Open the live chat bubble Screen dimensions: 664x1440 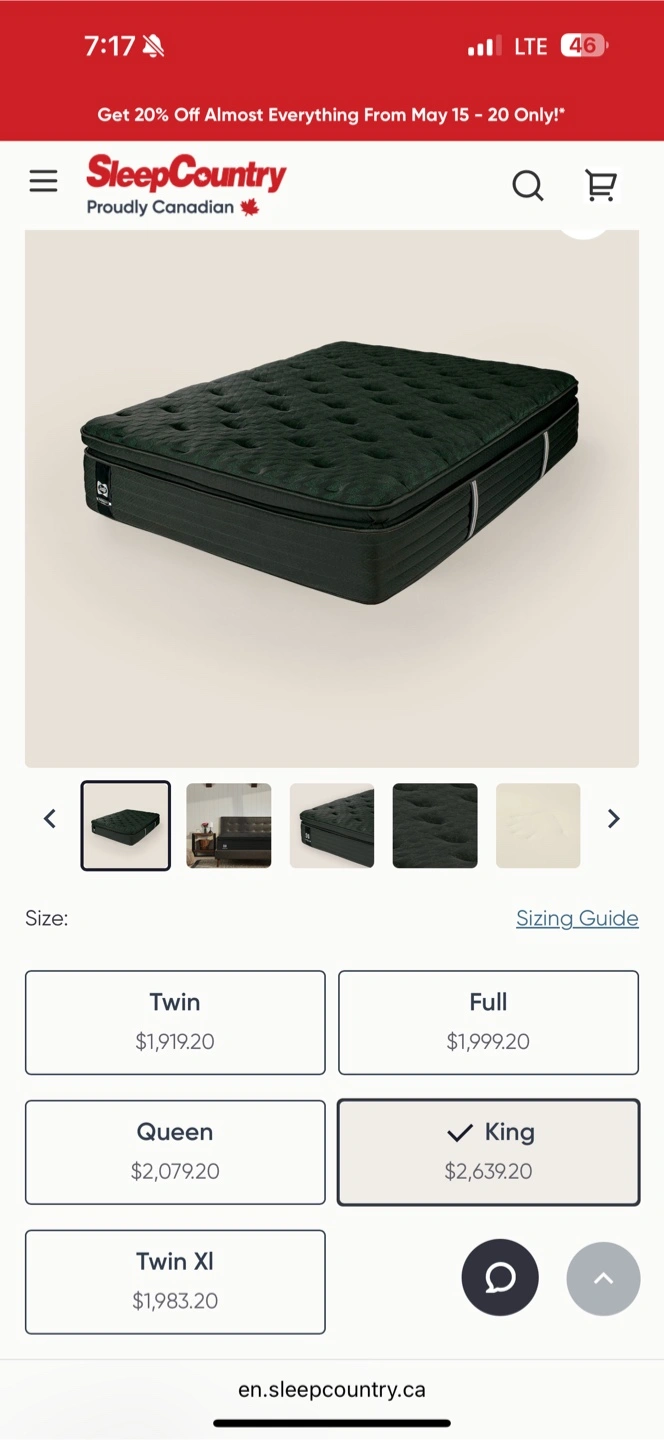coord(500,1277)
